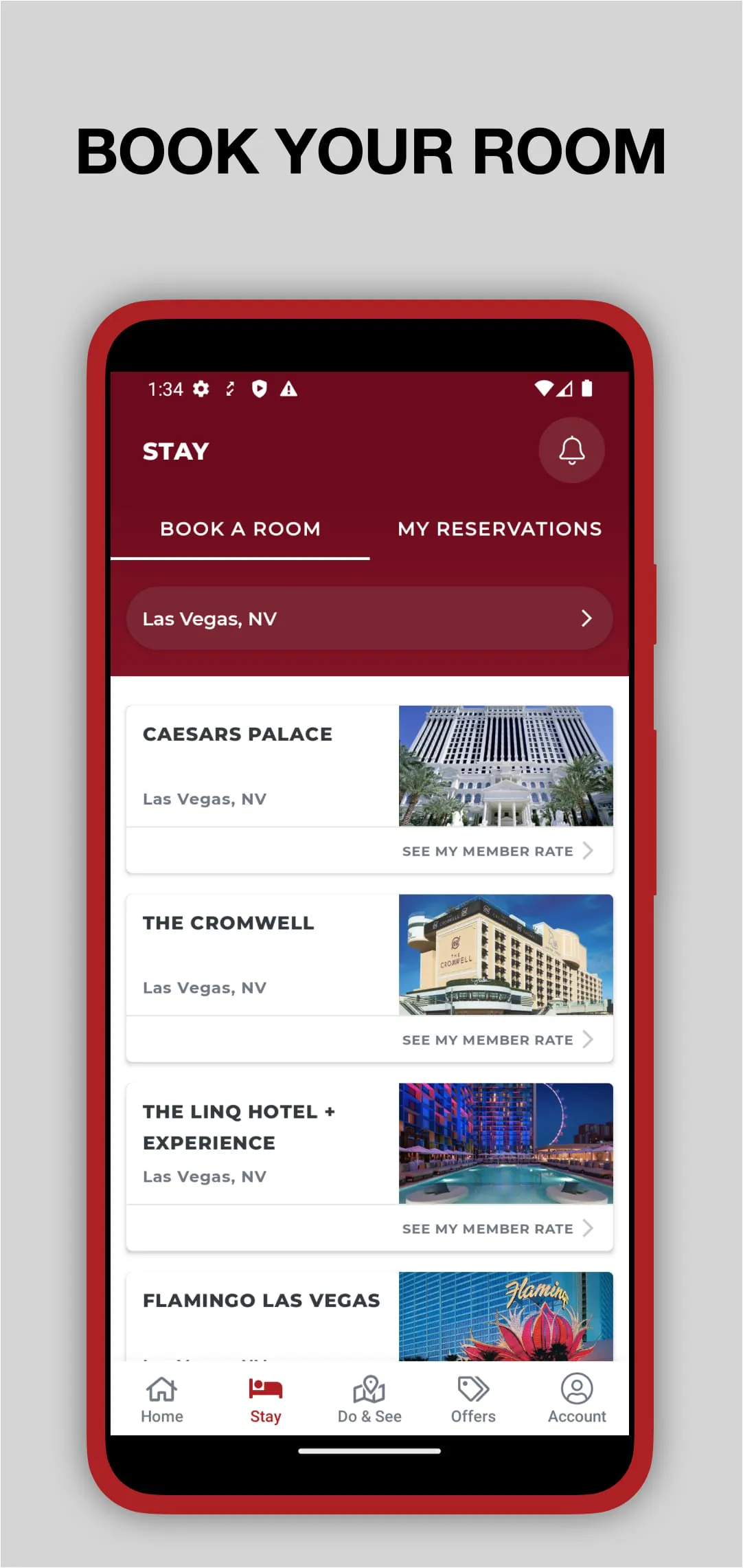Expand The Cromwell member rate chevron
743x1568 pixels.
(x=588, y=1040)
